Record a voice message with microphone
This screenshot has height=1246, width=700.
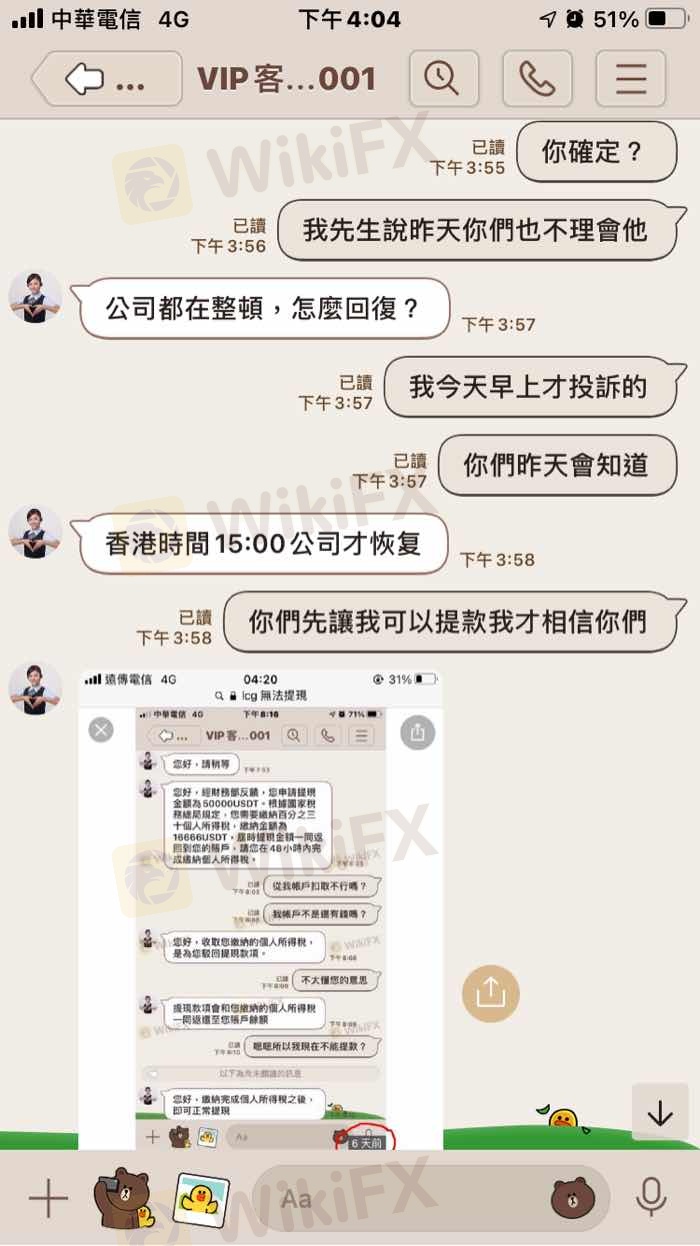click(652, 1198)
